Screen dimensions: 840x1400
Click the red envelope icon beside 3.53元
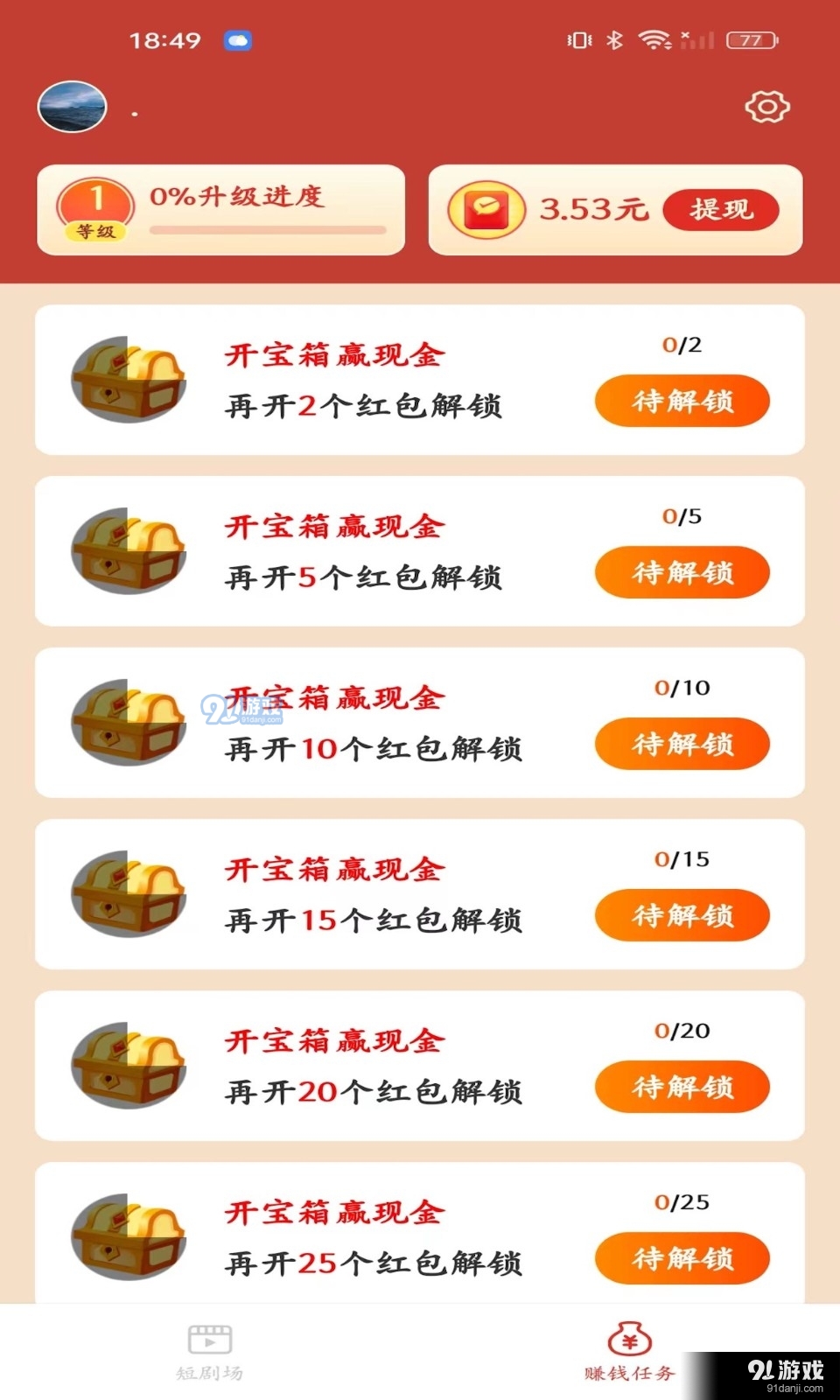pyautogui.click(x=486, y=210)
